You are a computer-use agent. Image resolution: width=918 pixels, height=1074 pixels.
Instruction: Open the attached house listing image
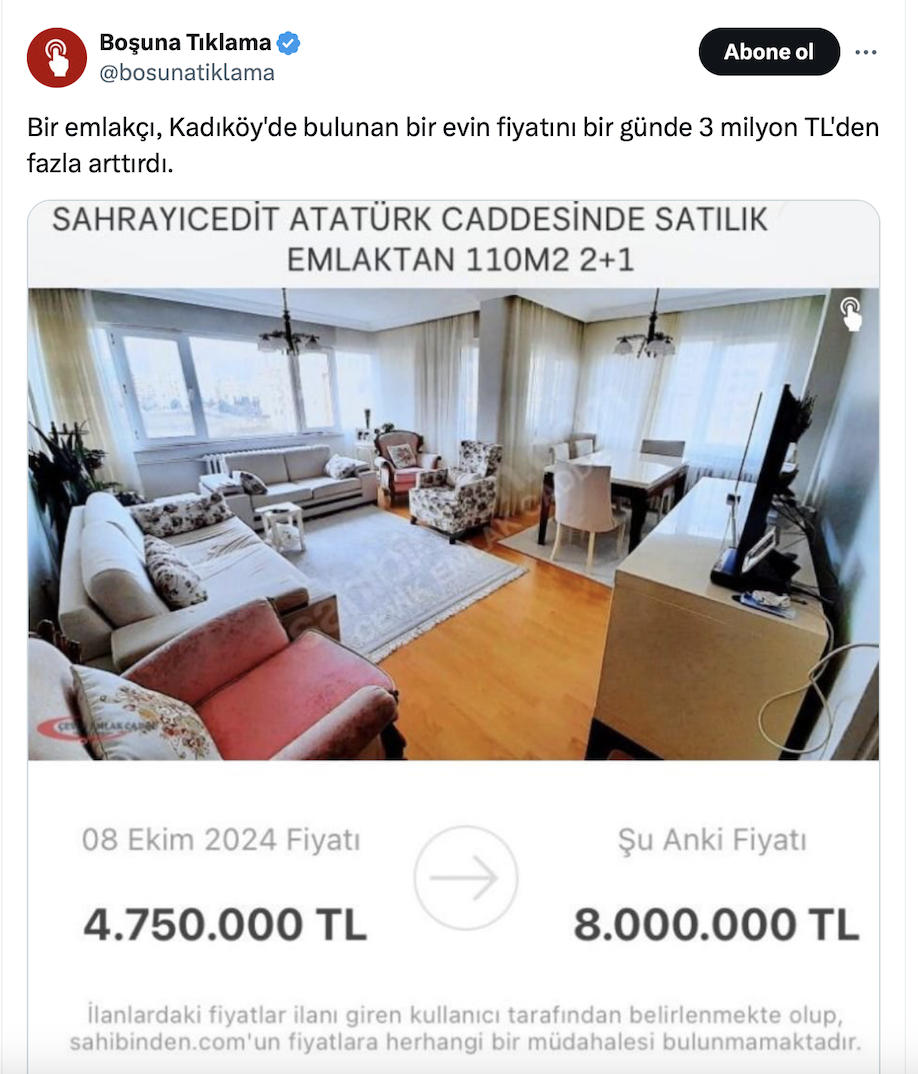(x=454, y=523)
